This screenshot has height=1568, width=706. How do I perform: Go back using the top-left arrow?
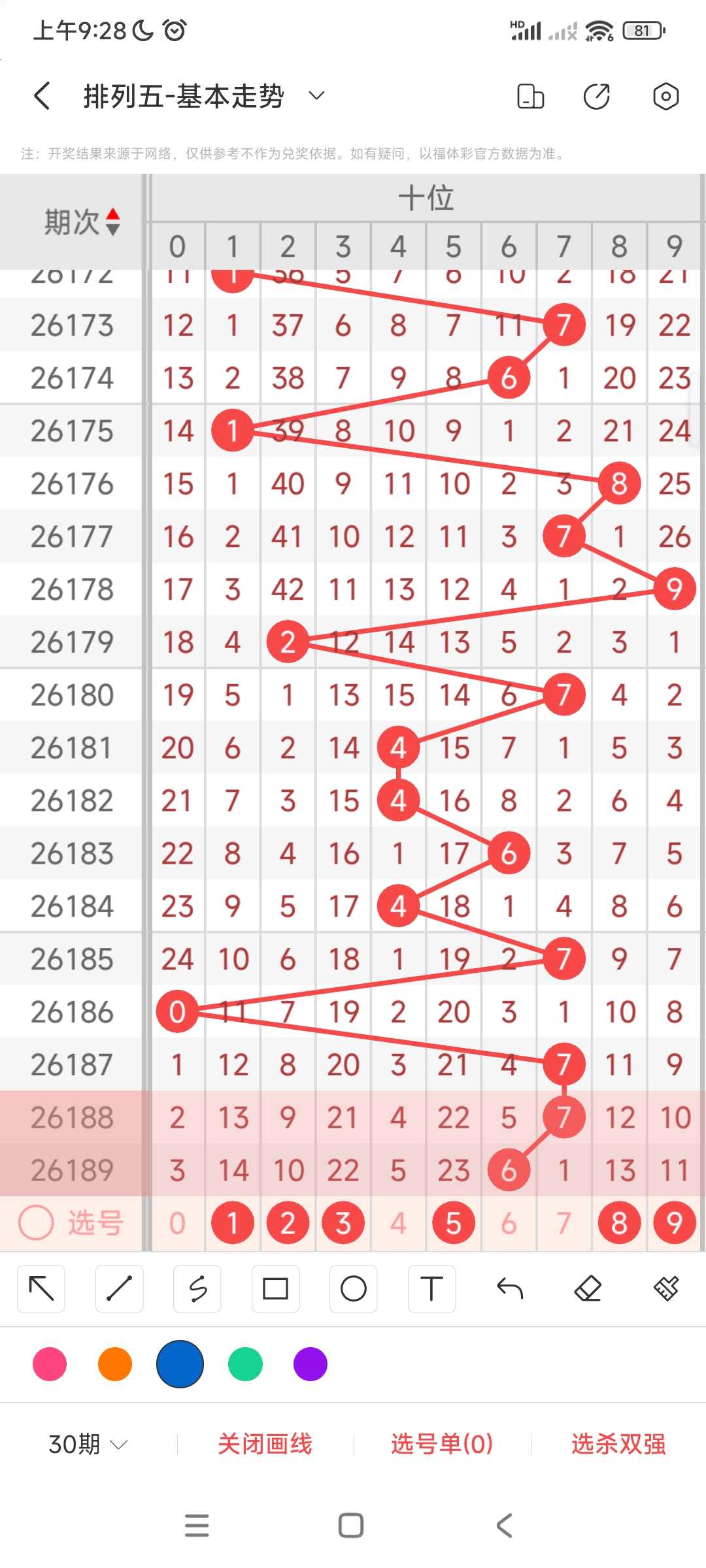(42, 96)
